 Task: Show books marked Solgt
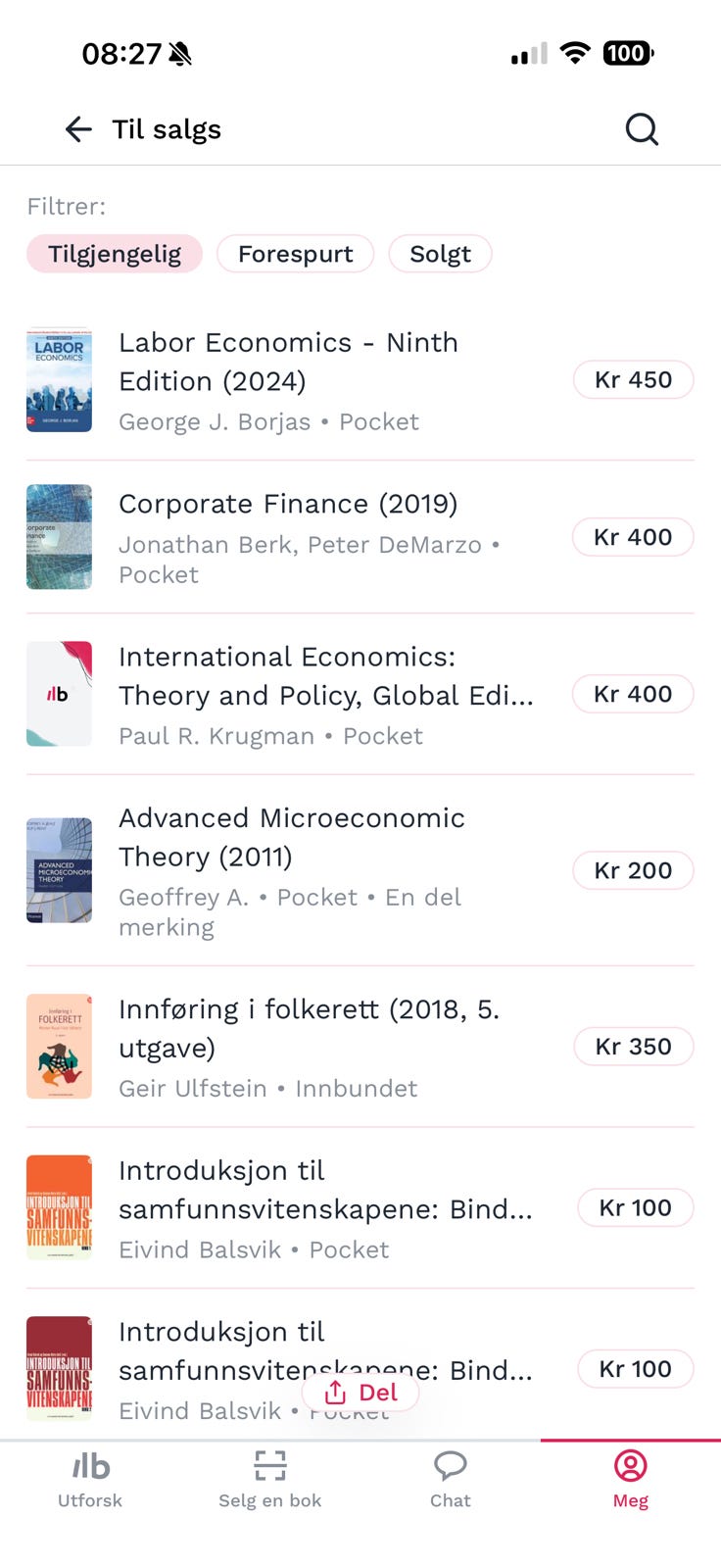pos(440,254)
